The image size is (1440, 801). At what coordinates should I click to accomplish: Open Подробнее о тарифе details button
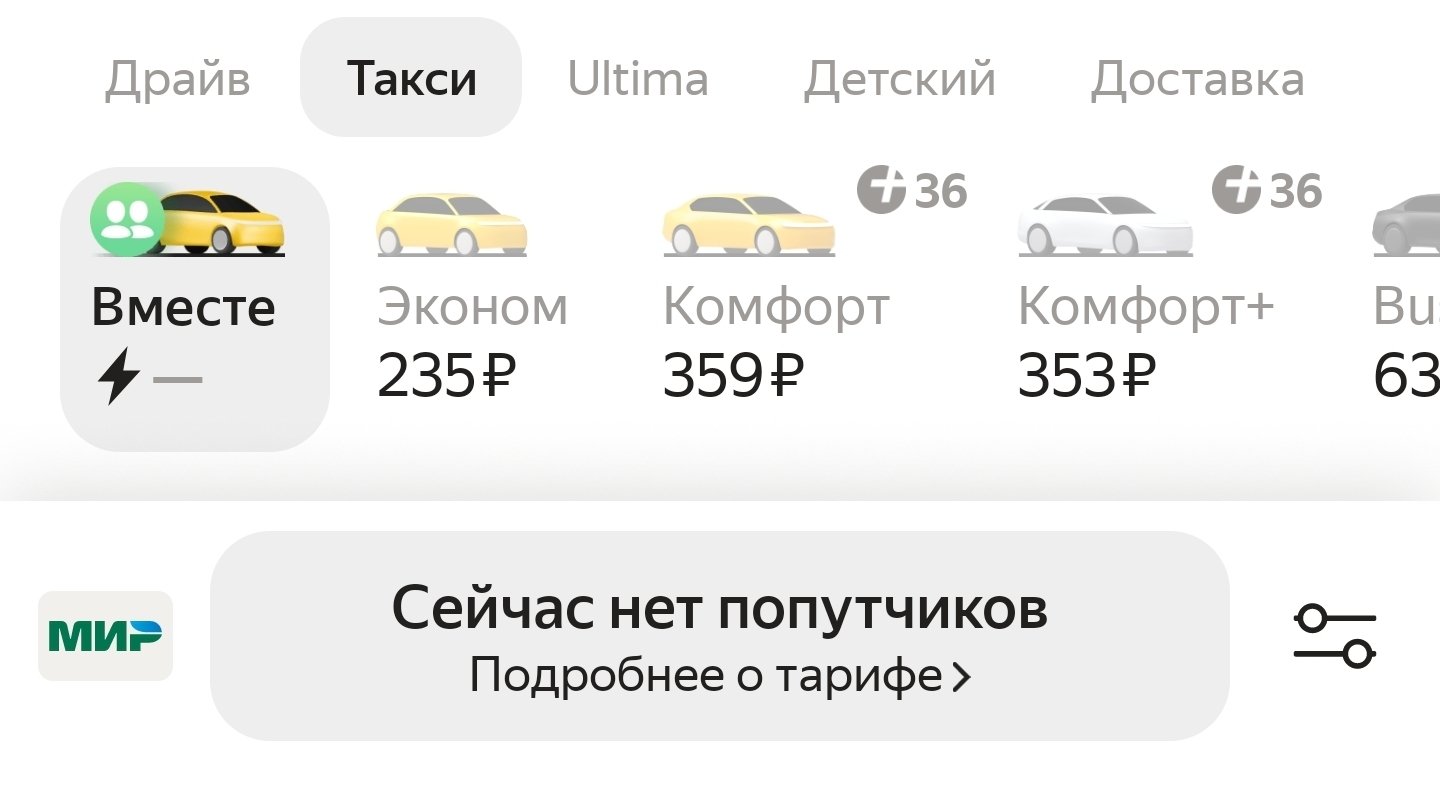(x=719, y=636)
